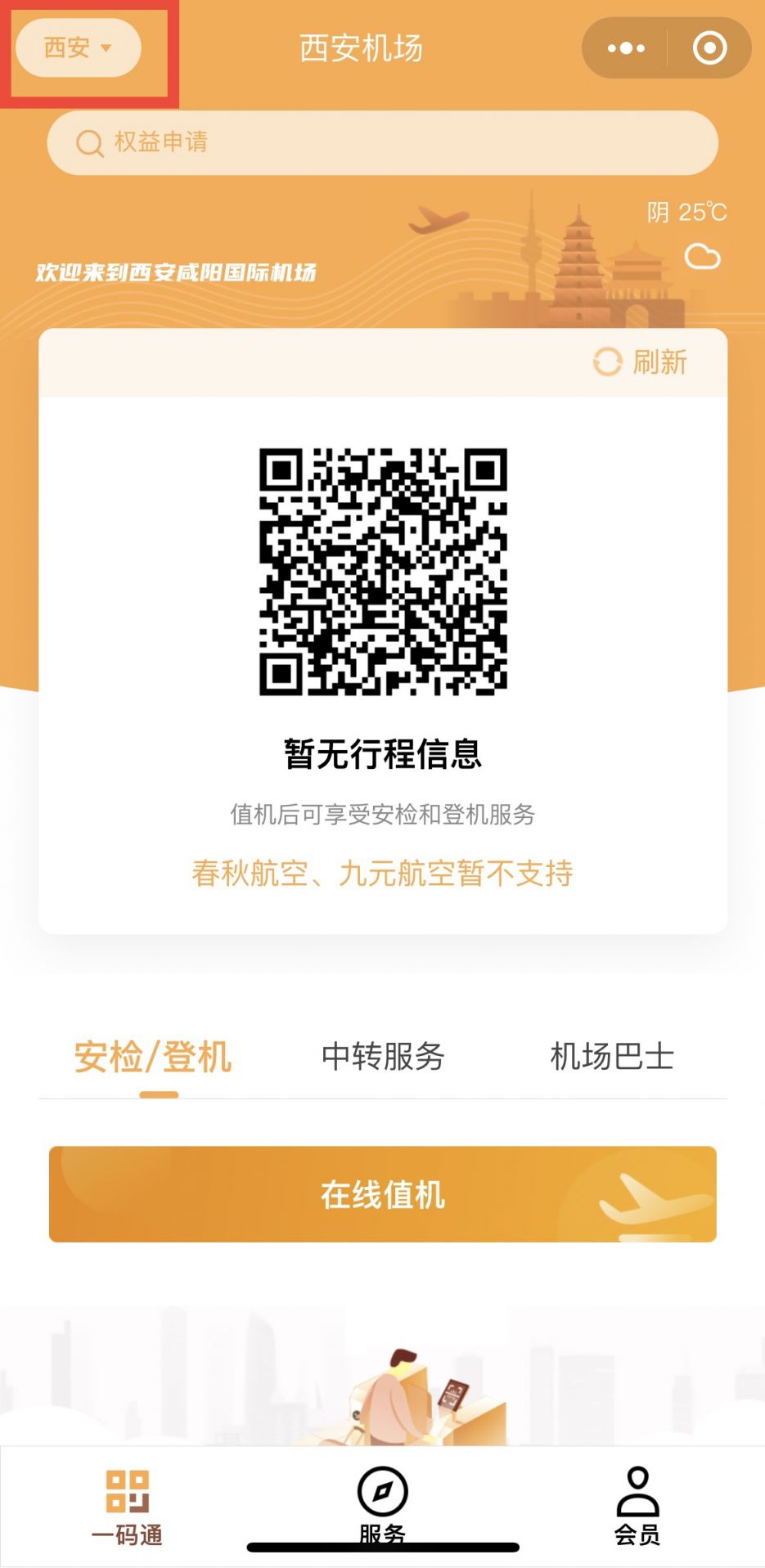Select the 安检/登机 tab
Image resolution: width=765 pixels, height=1568 pixels.
[153, 1057]
